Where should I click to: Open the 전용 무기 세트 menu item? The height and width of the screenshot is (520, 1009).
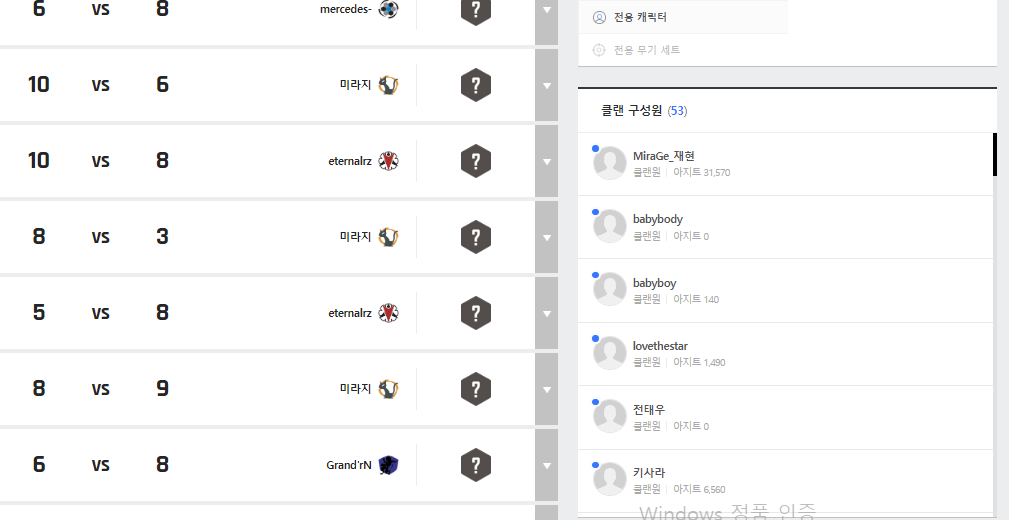coord(646,50)
